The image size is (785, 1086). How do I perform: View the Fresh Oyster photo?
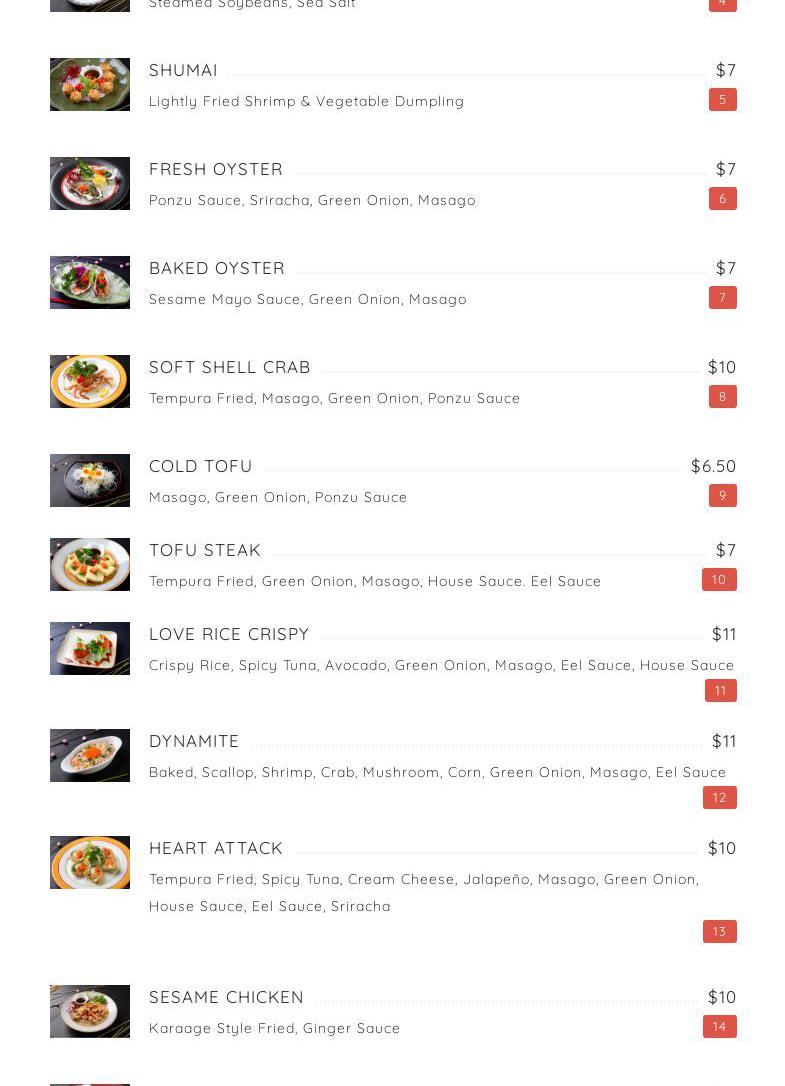pos(90,183)
